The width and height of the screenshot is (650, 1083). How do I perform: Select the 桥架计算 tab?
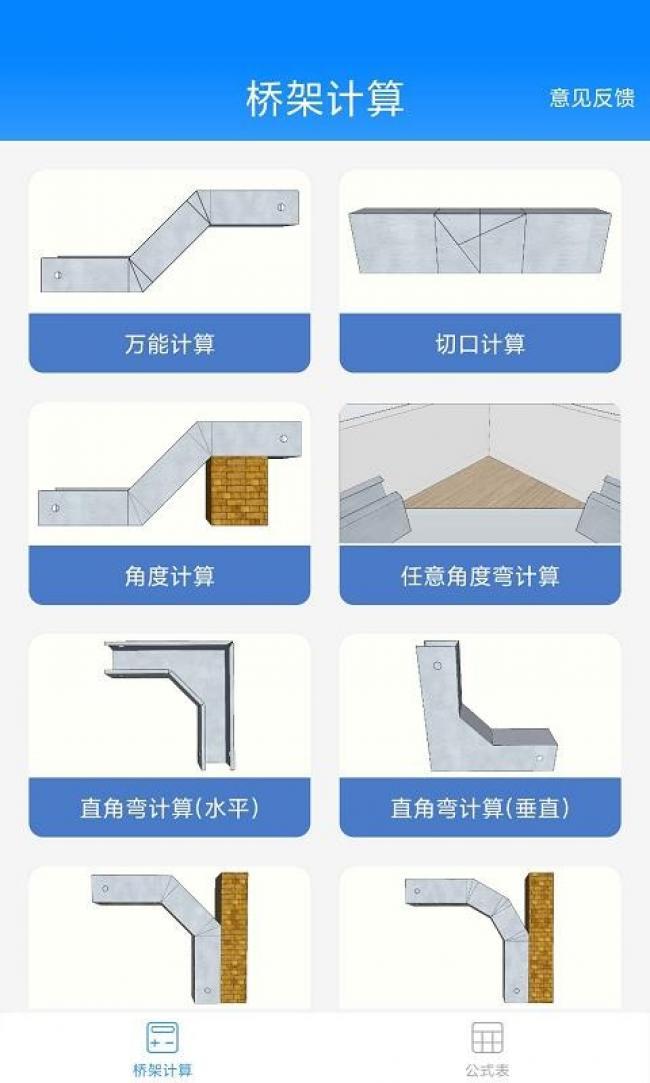[x=162, y=1048]
